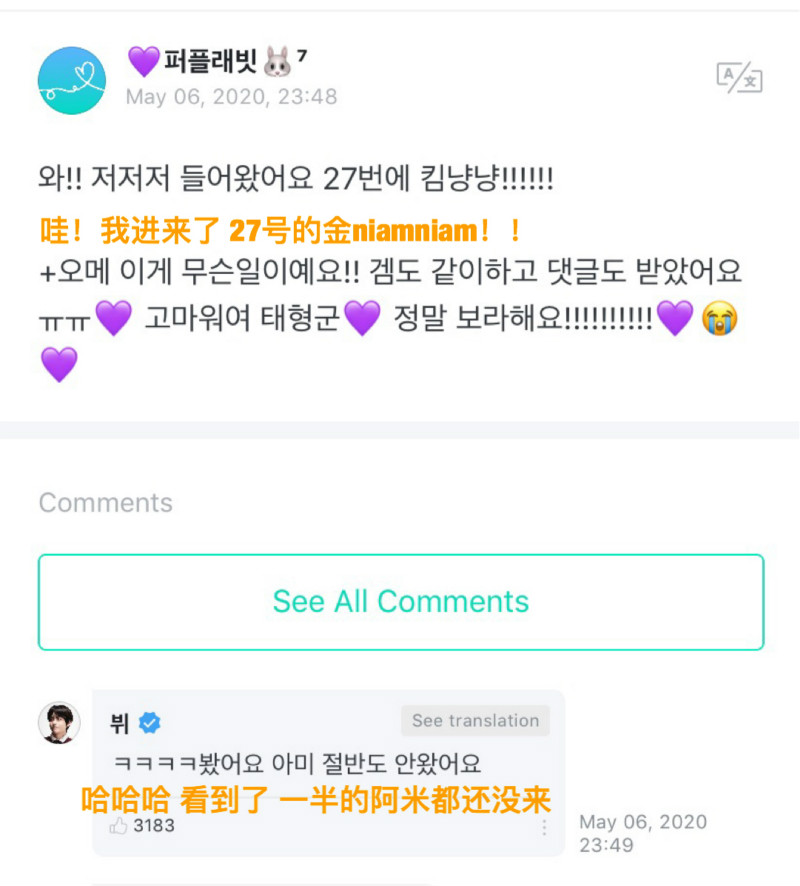800x886 pixels.
Task: Open the overflow menu on 뷔's comment
Action: click(544, 827)
